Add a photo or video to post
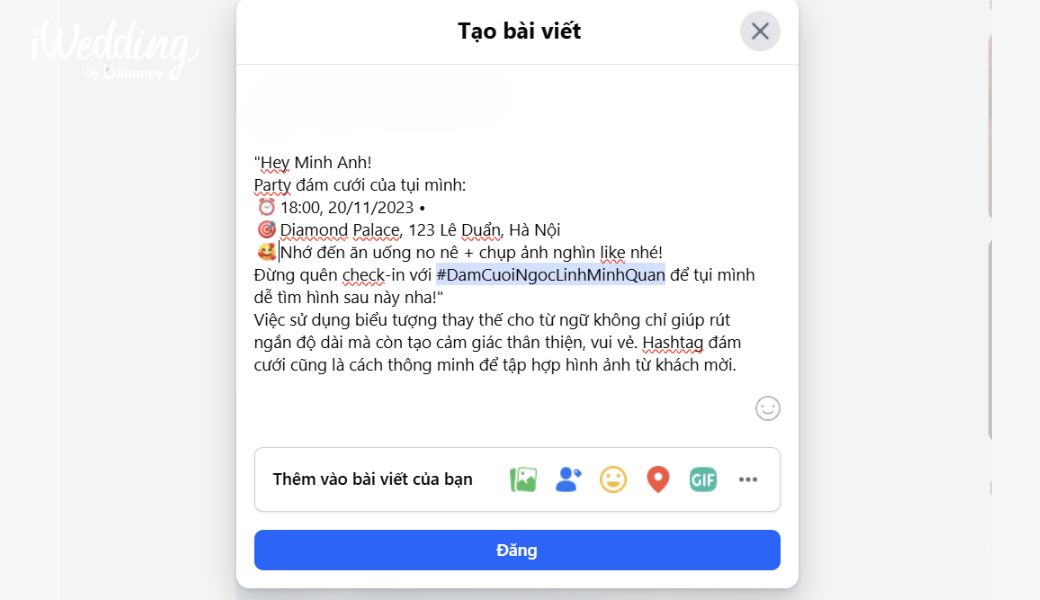The height and width of the screenshot is (600, 1040). 523,480
